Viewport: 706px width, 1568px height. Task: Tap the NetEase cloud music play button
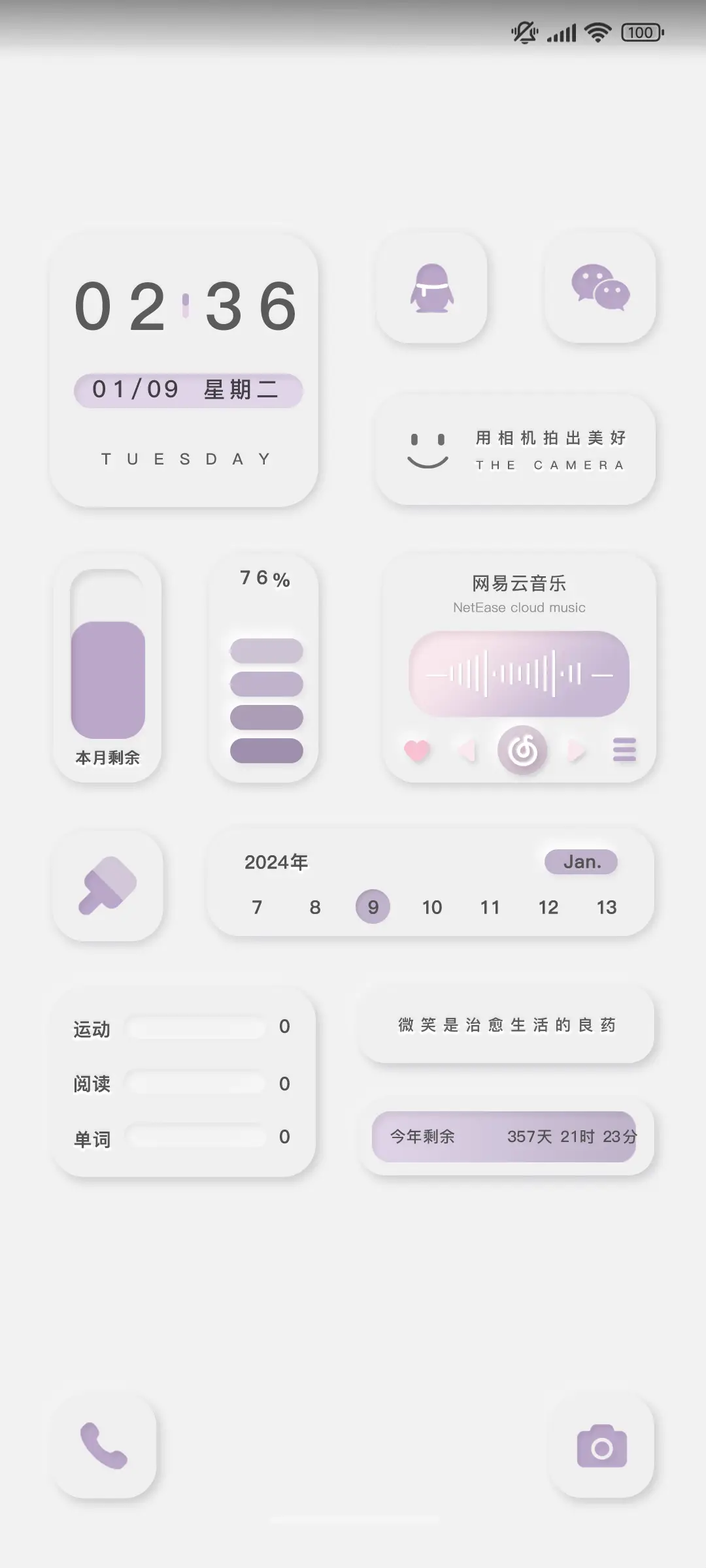(522, 751)
